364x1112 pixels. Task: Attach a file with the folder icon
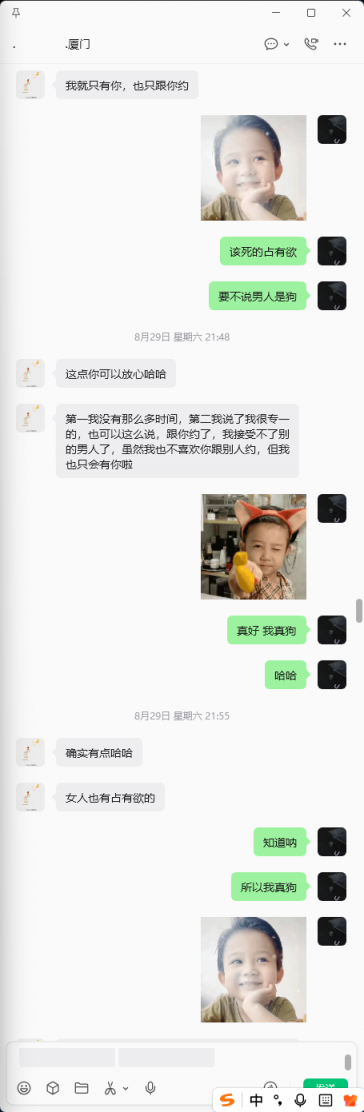81,1087
